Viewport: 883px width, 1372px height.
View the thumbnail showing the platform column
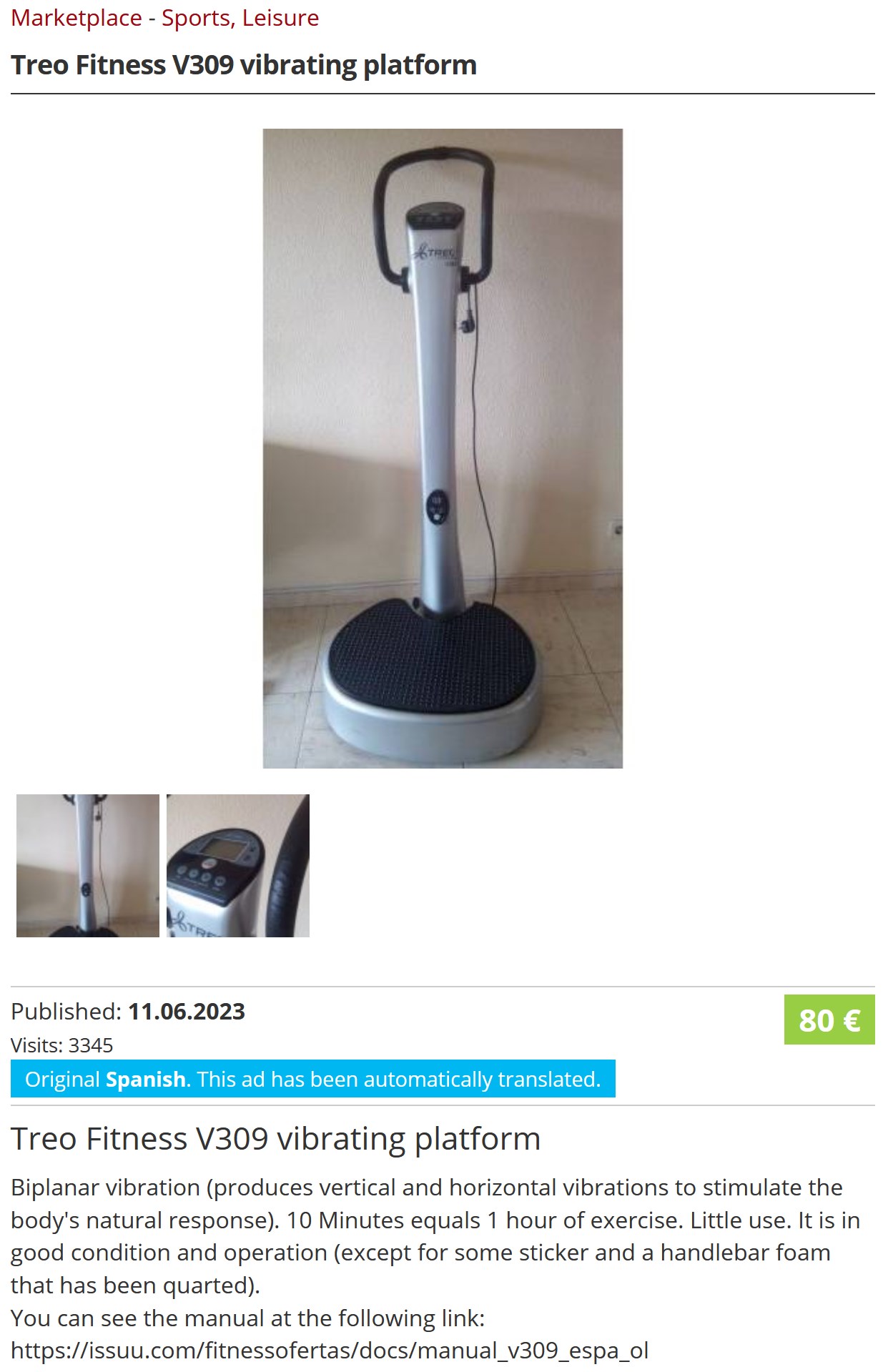88,865
